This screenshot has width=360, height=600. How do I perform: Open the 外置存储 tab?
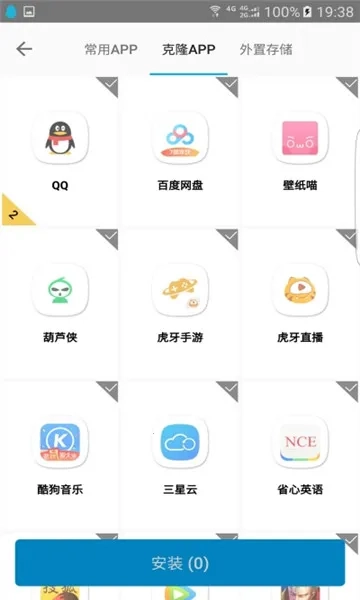[266, 49]
